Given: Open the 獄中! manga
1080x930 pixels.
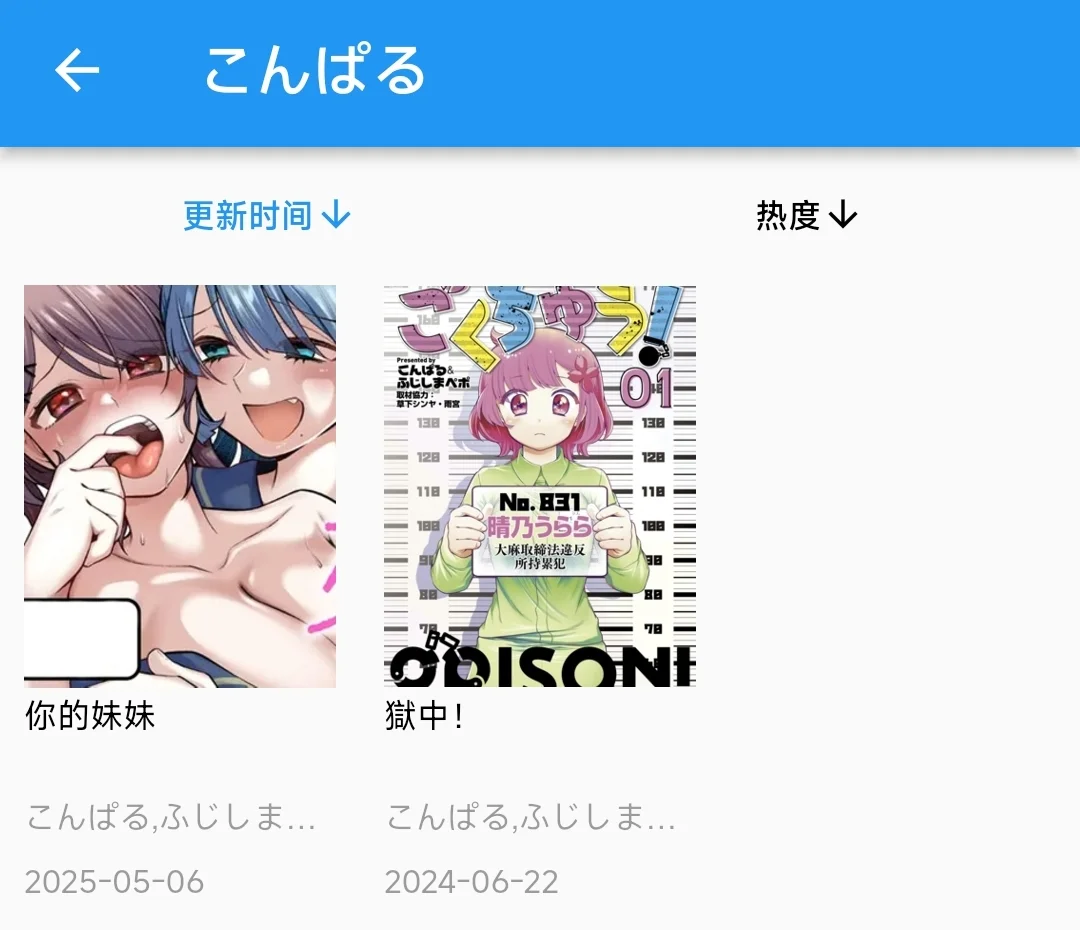Looking at the screenshot, I should (x=540, y=487).
